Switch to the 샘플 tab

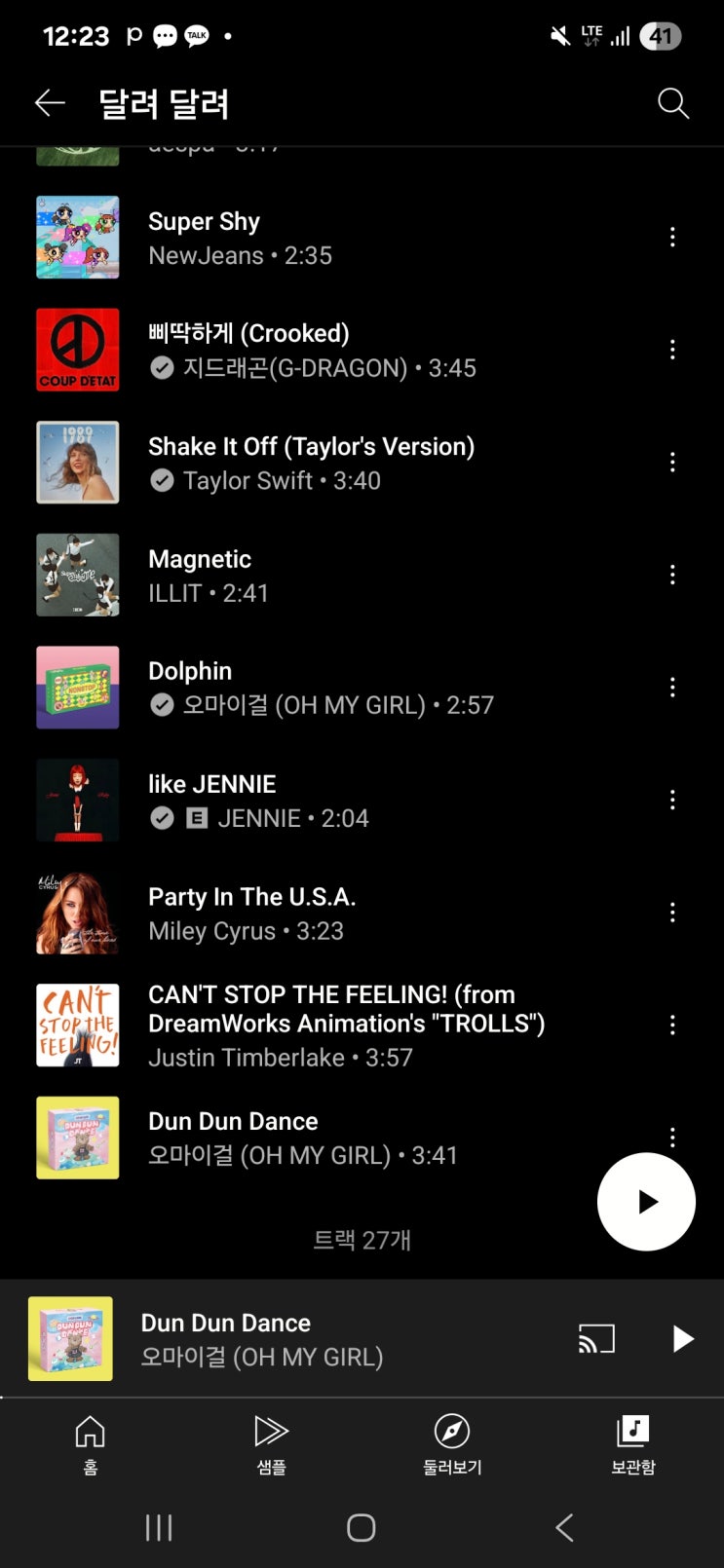tap(271, 1443)
